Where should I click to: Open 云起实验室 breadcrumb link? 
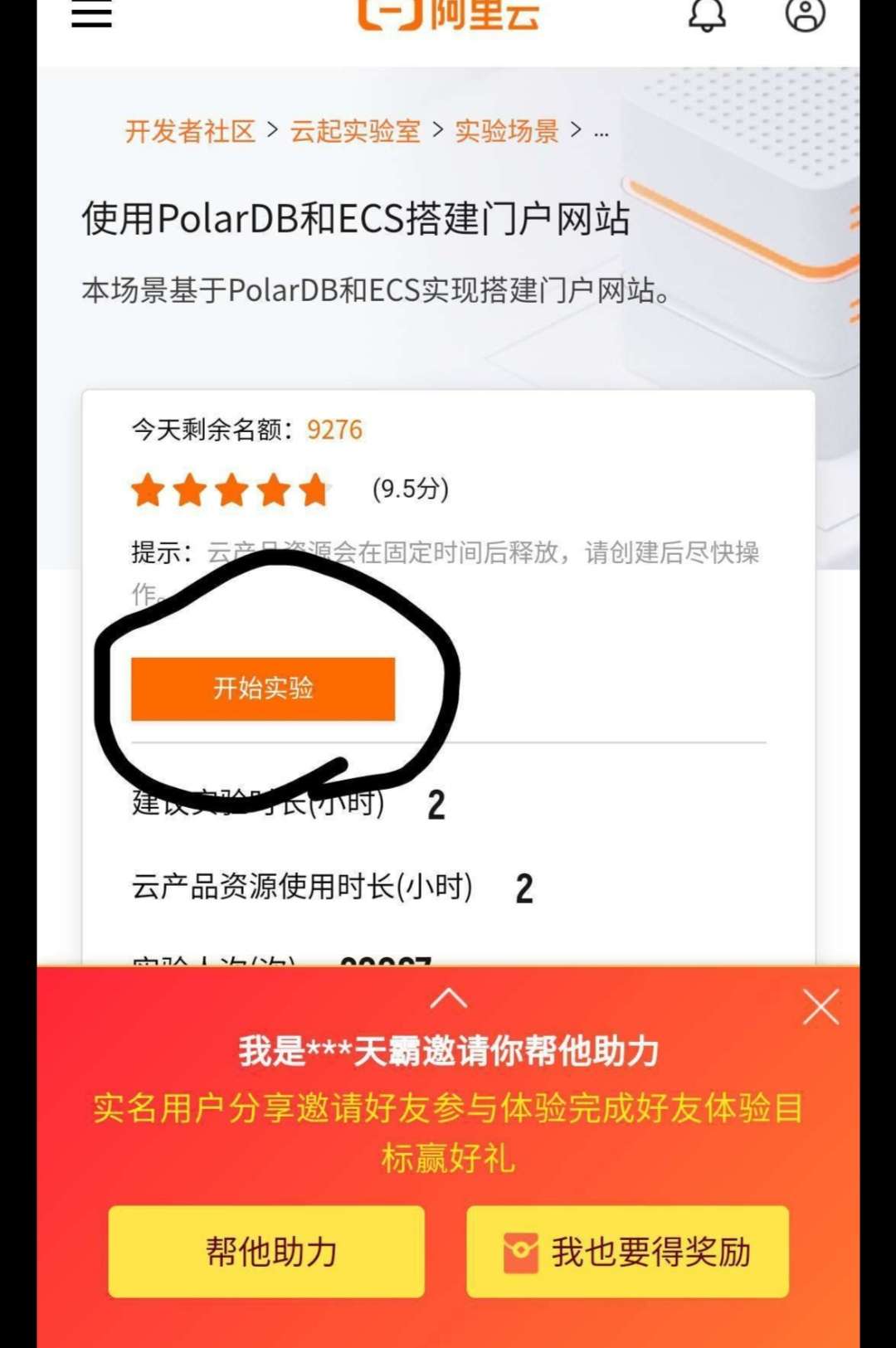click(x=355, y=131)
